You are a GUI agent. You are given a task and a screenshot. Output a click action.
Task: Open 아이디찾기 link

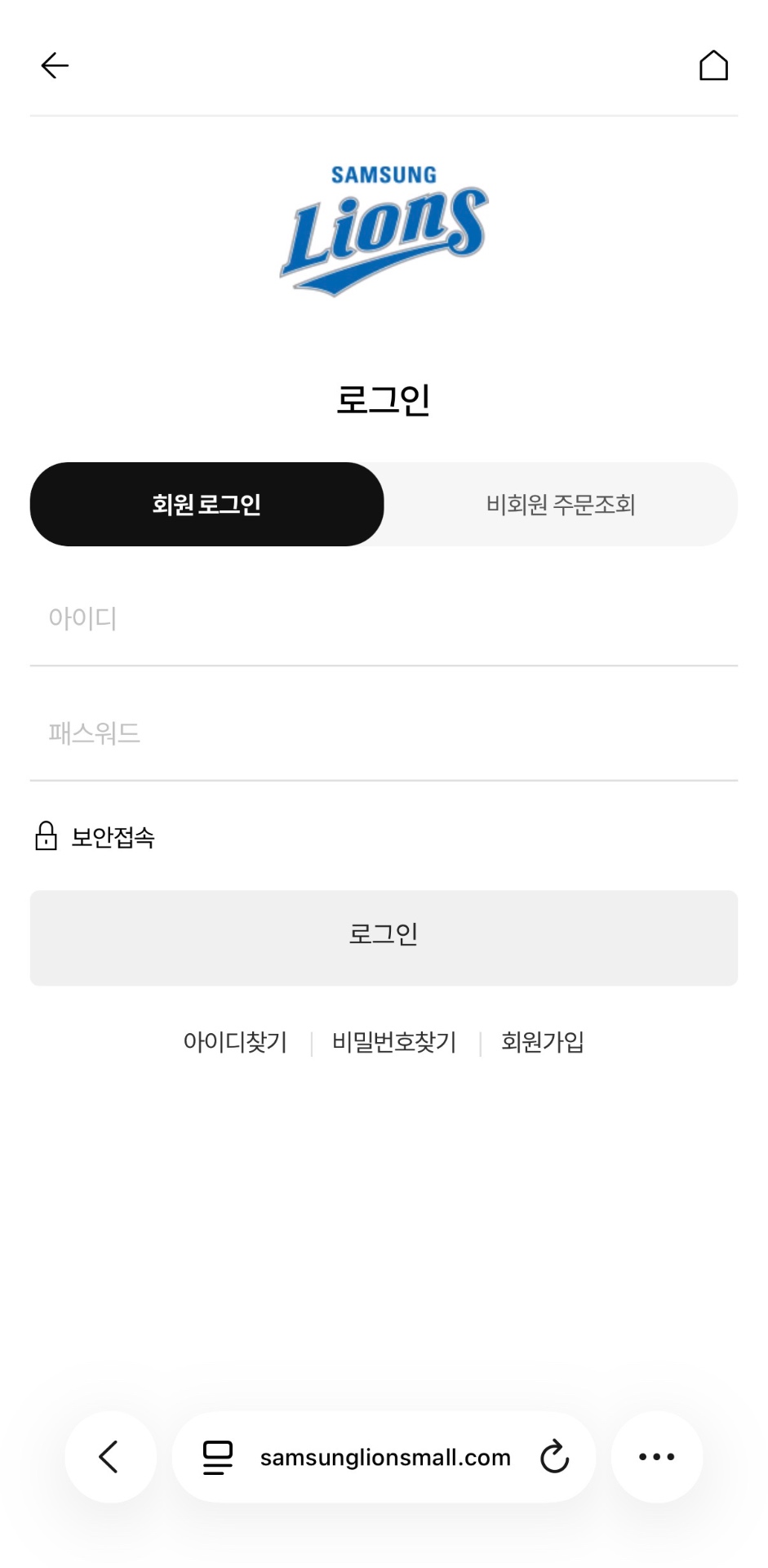coord(235,1042)
